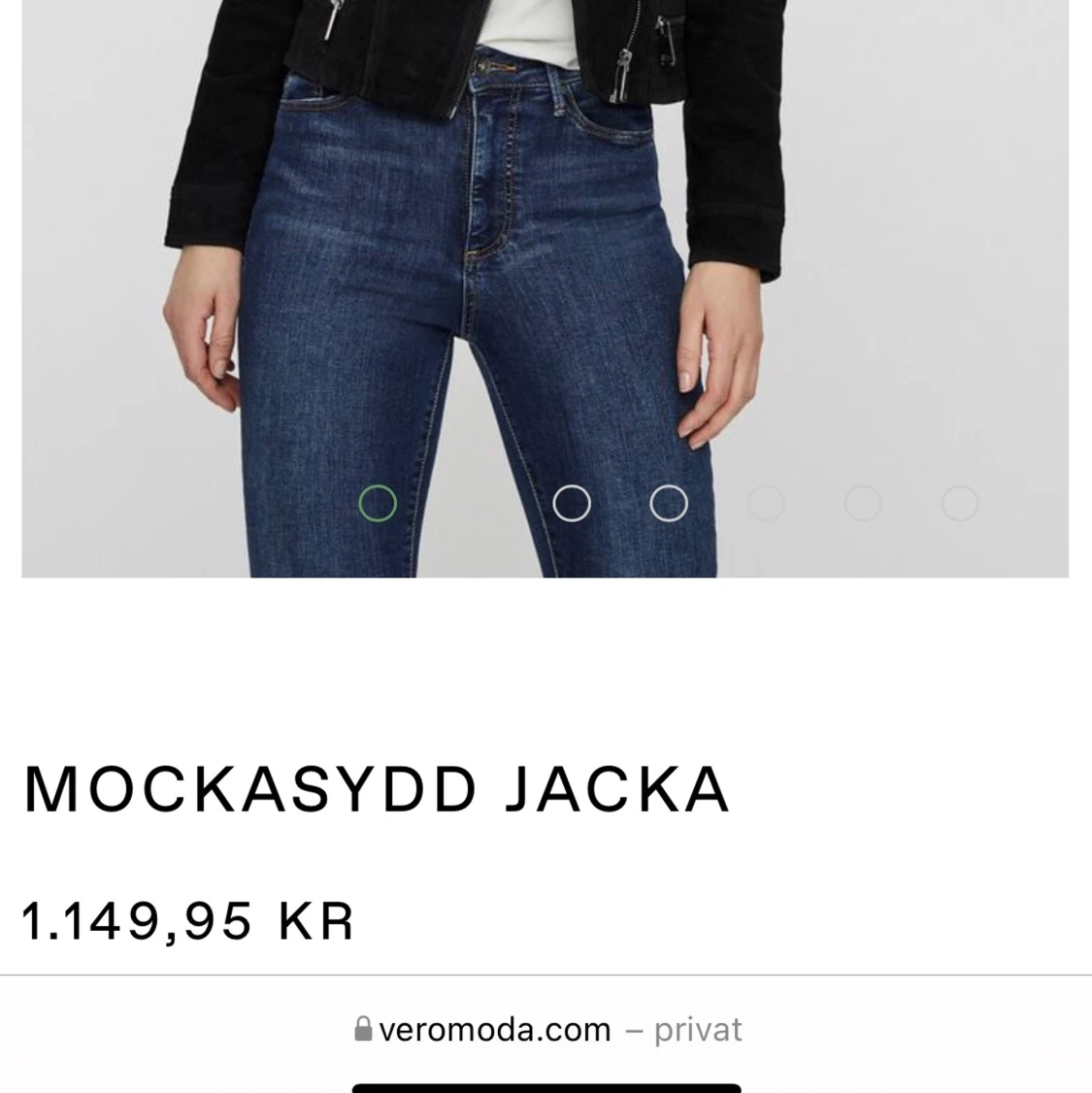Tap the black home indicator bar at bottom
Viewport: 1092px width, 1093px height.
[546, 1087]
